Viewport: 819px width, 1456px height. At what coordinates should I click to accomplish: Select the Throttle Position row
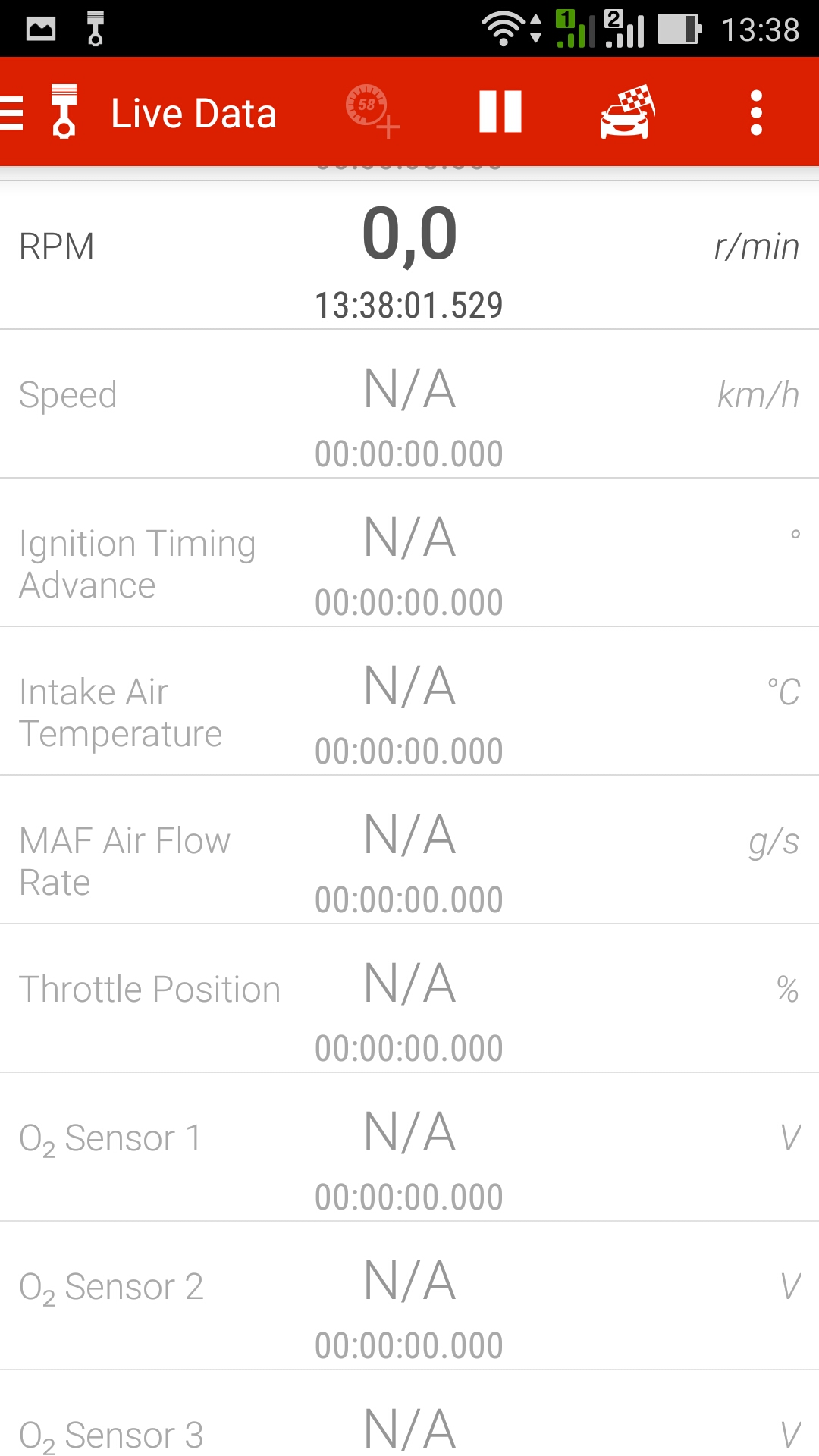click(x=409, y=999)
